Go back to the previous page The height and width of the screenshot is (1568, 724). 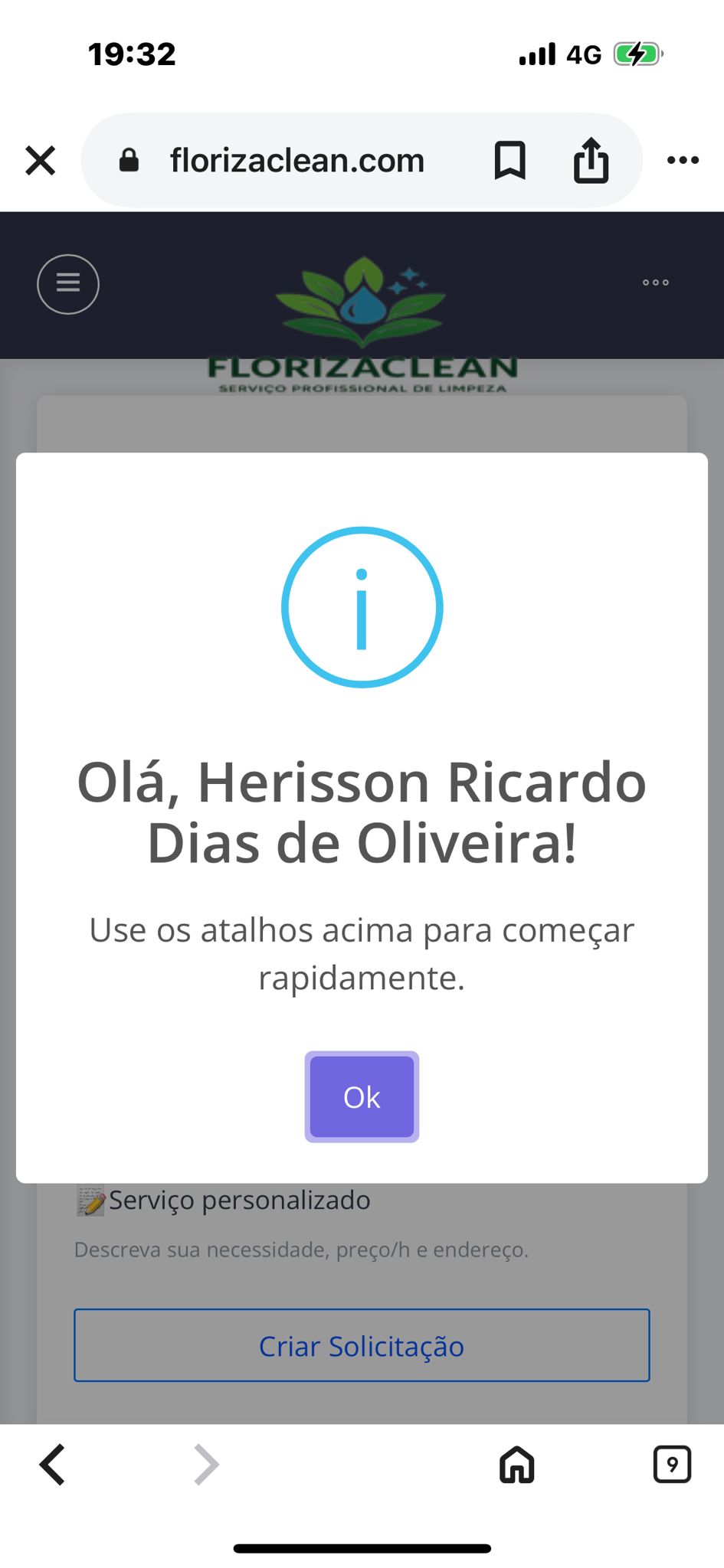52,1465
